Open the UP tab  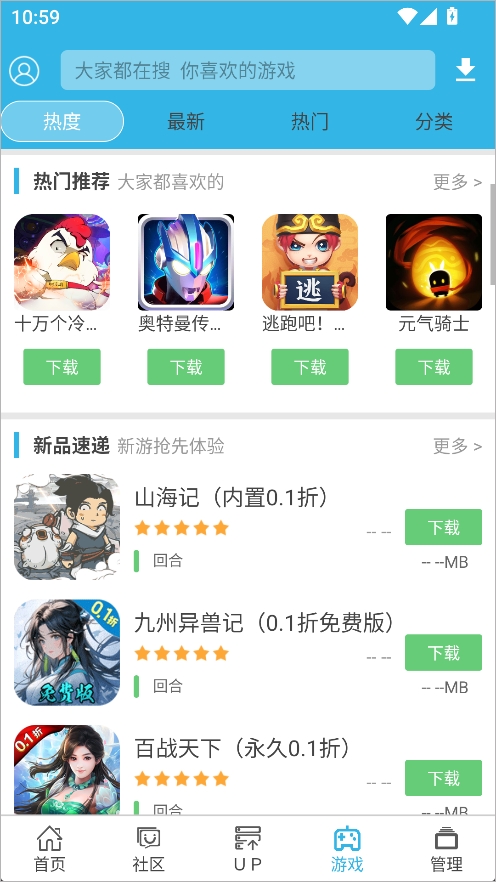tap(247, 849)
